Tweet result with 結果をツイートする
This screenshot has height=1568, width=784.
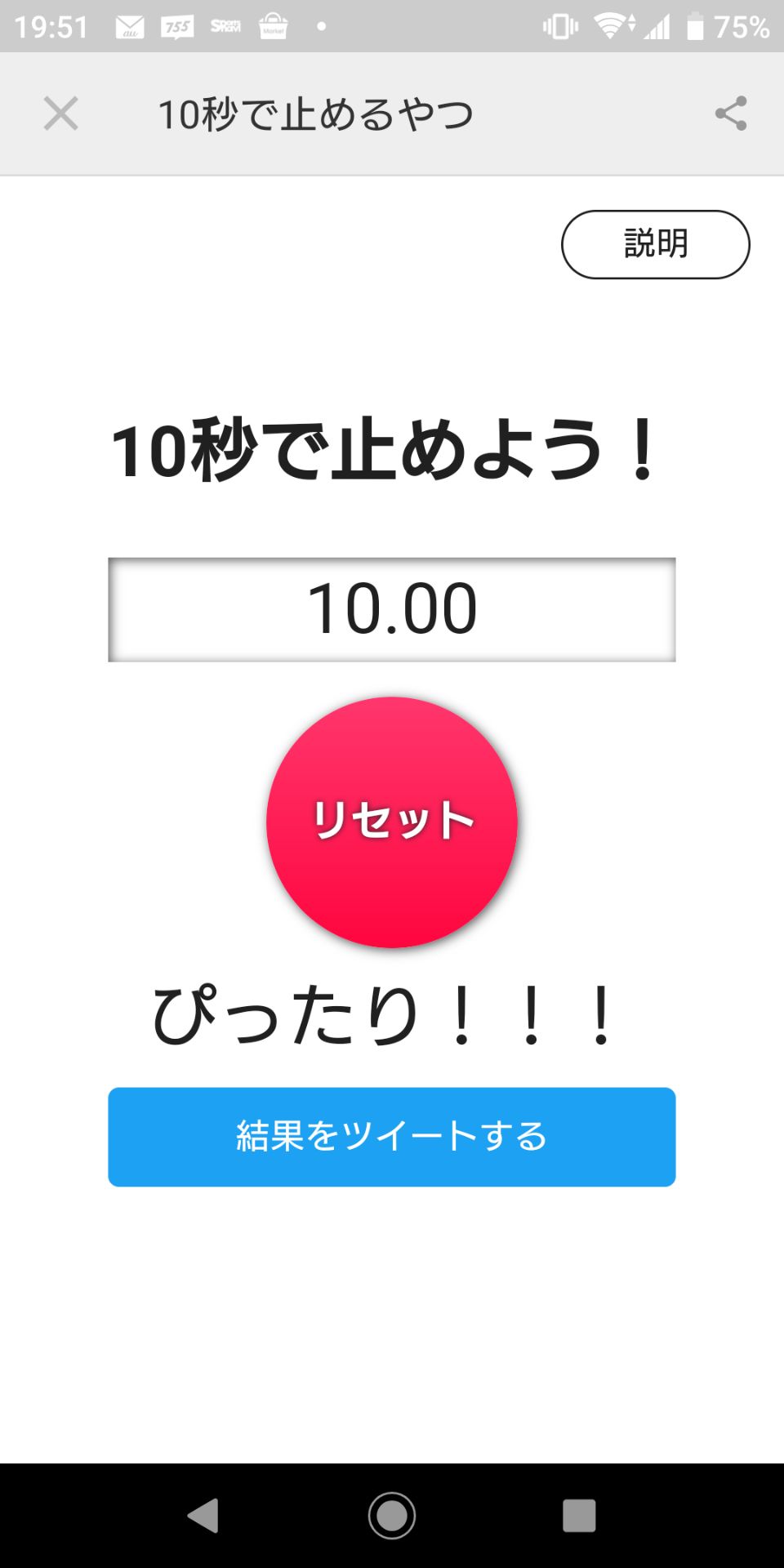(x=392, y=1136)
